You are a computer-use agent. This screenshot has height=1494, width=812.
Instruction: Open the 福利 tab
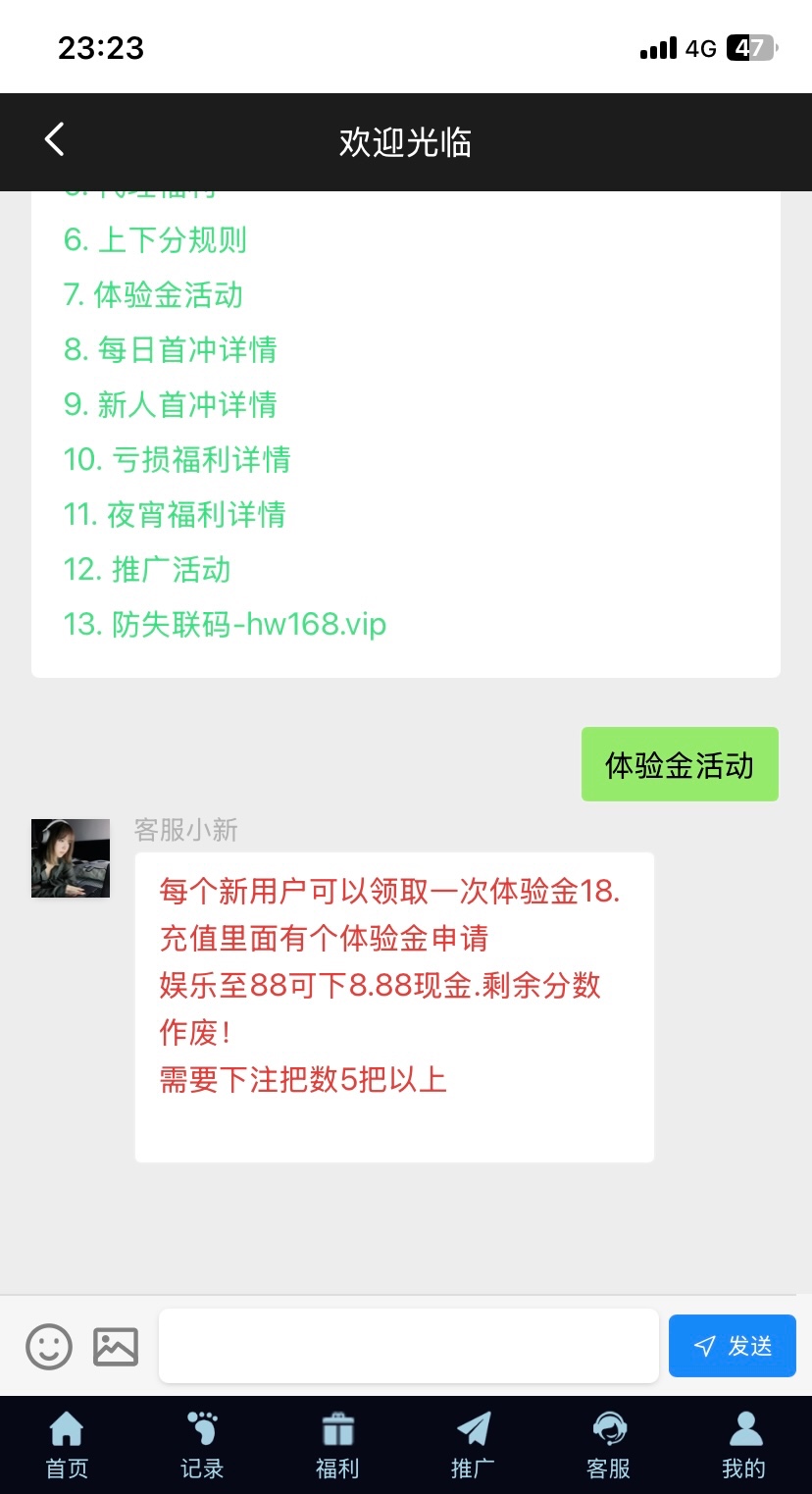tap(337, 1445)
